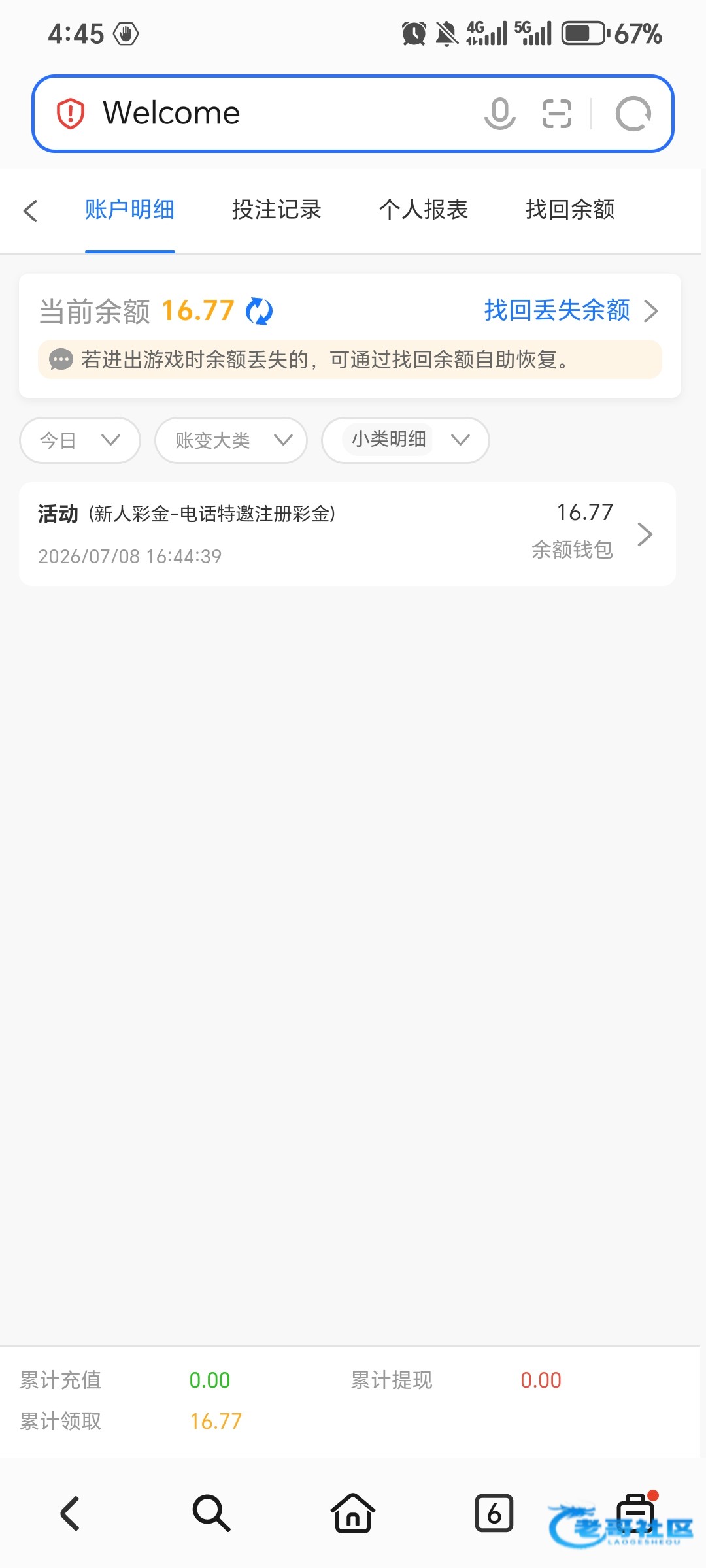Refresh the current balance 16.77

tap(259, 311)
